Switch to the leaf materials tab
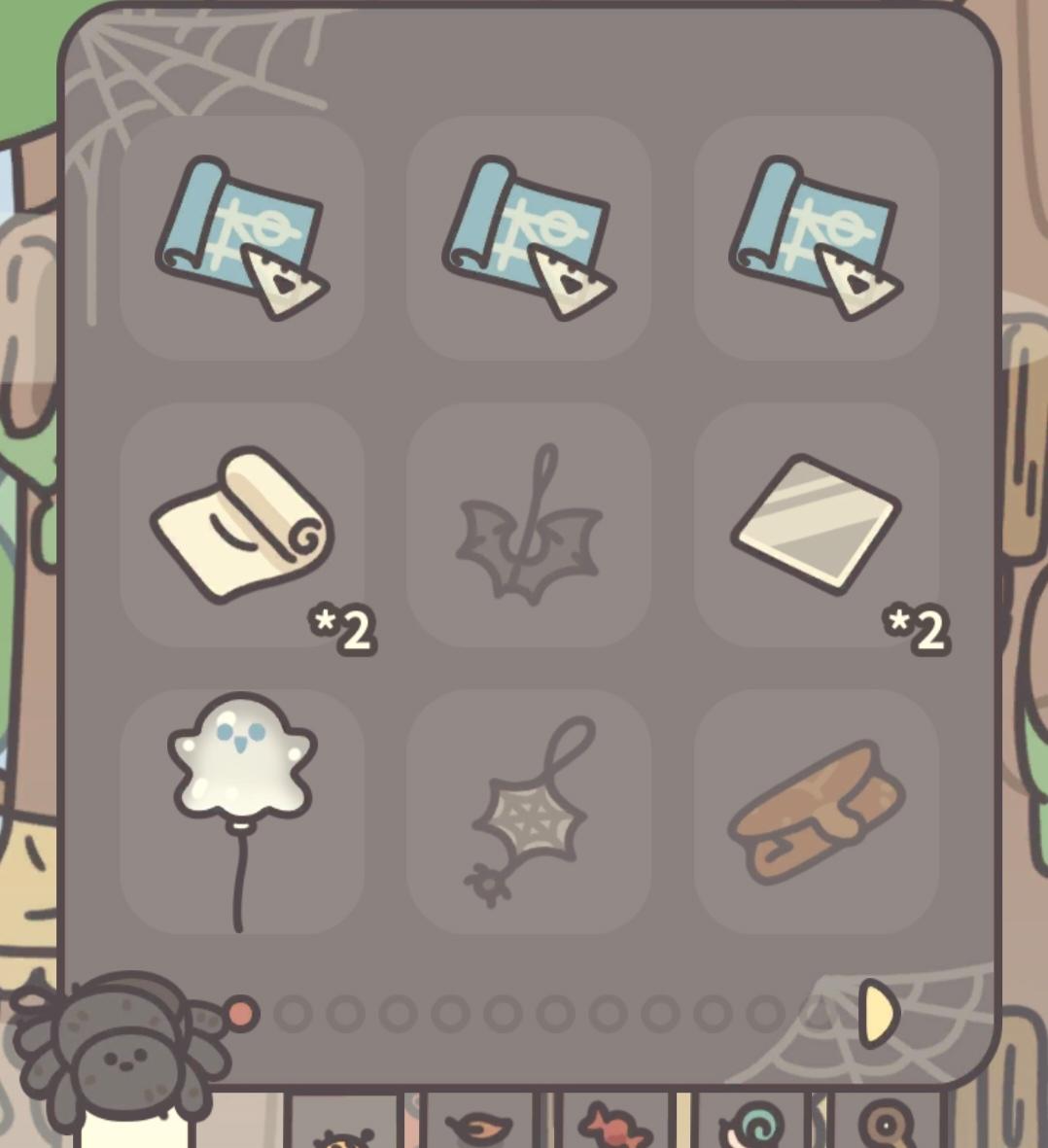The height and width of the screenshot is (1148, 1048). (476, 1126)
